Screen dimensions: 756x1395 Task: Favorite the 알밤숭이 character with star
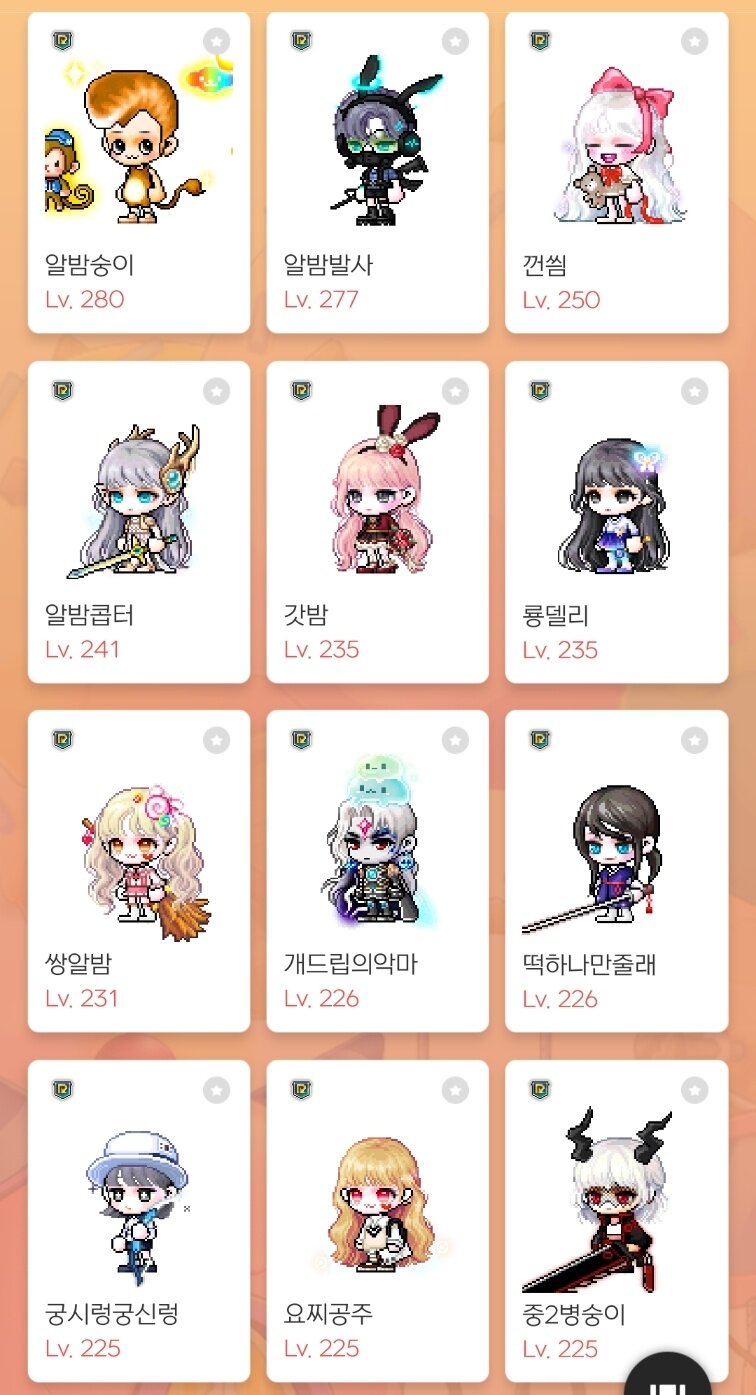tap(216, 41)
